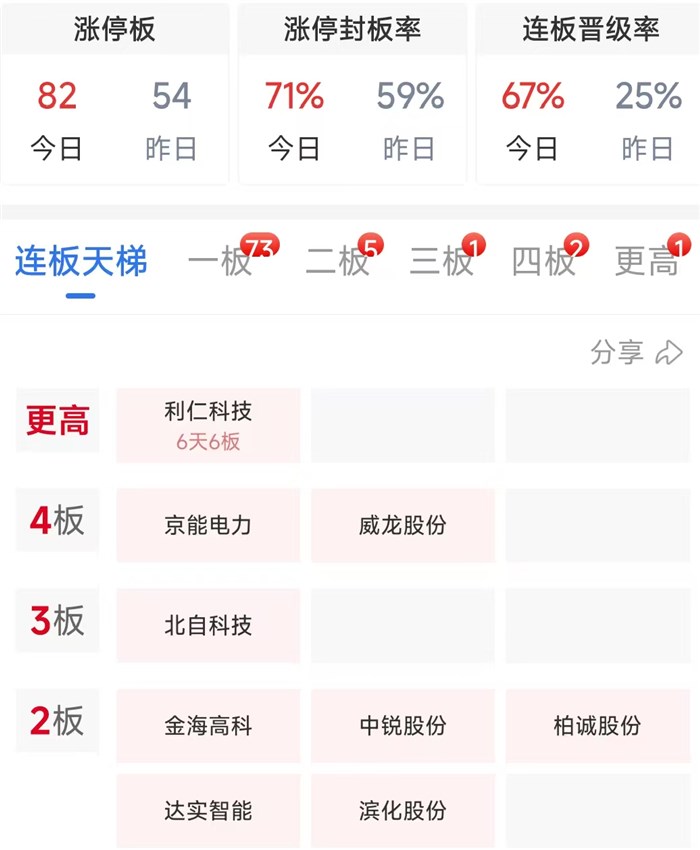700x850 pixels.
Task: Open the 三板 tab
Action: pyautogui.click(x=442, y=261)
